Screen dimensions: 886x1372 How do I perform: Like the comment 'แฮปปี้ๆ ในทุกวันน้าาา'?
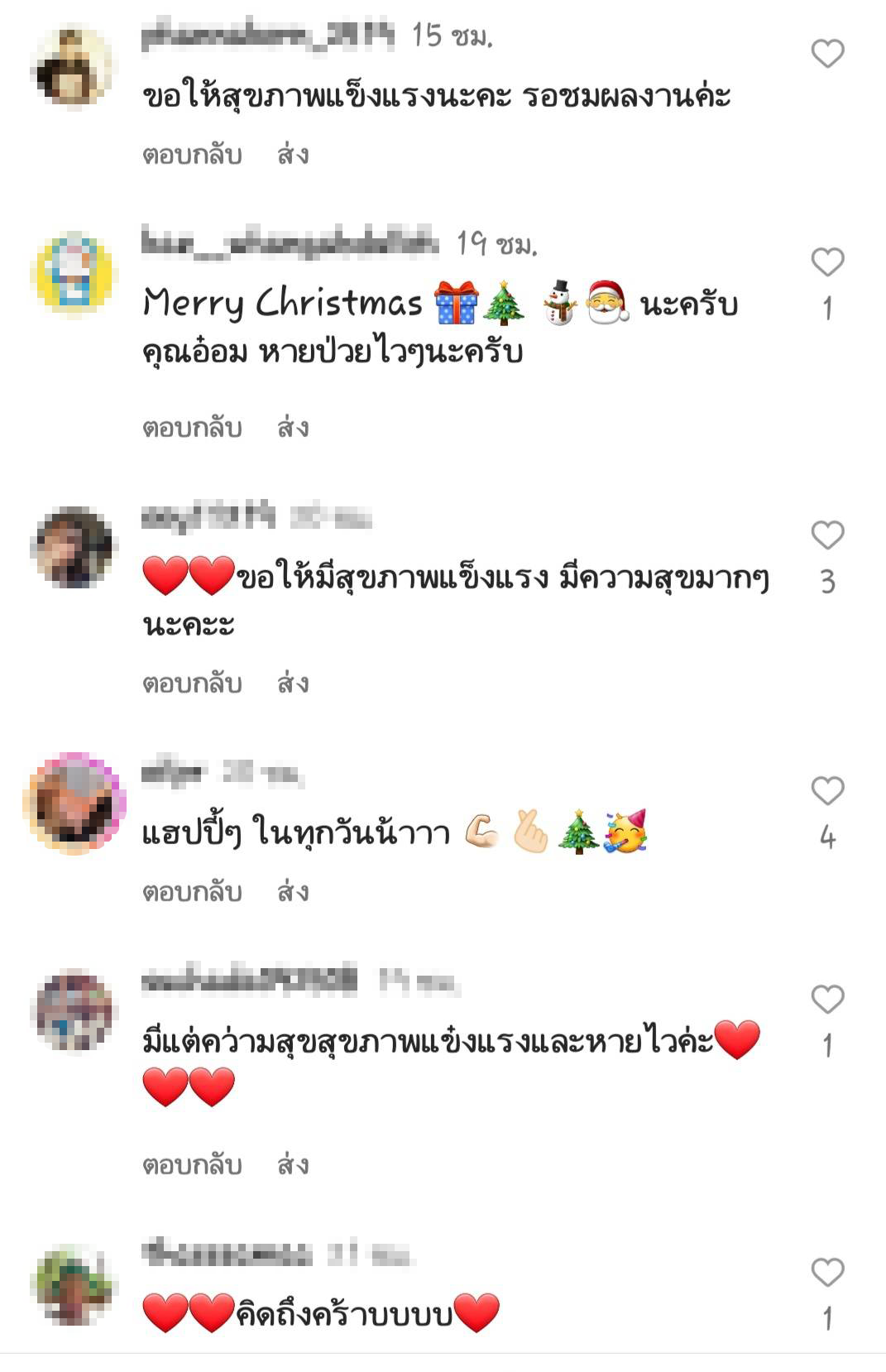click(x=826, y=791)
